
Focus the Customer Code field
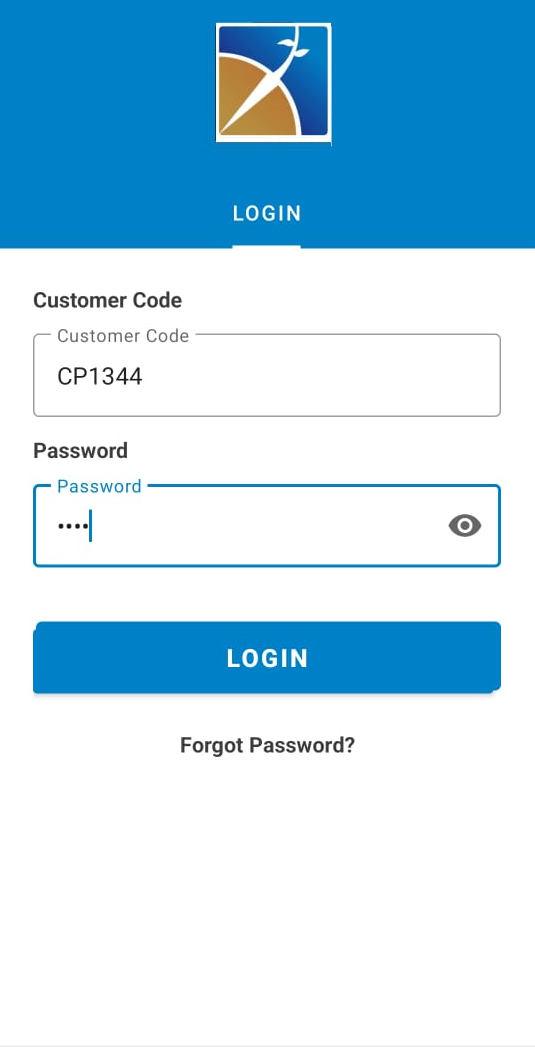pyautogui.click(x=267, y=376)
